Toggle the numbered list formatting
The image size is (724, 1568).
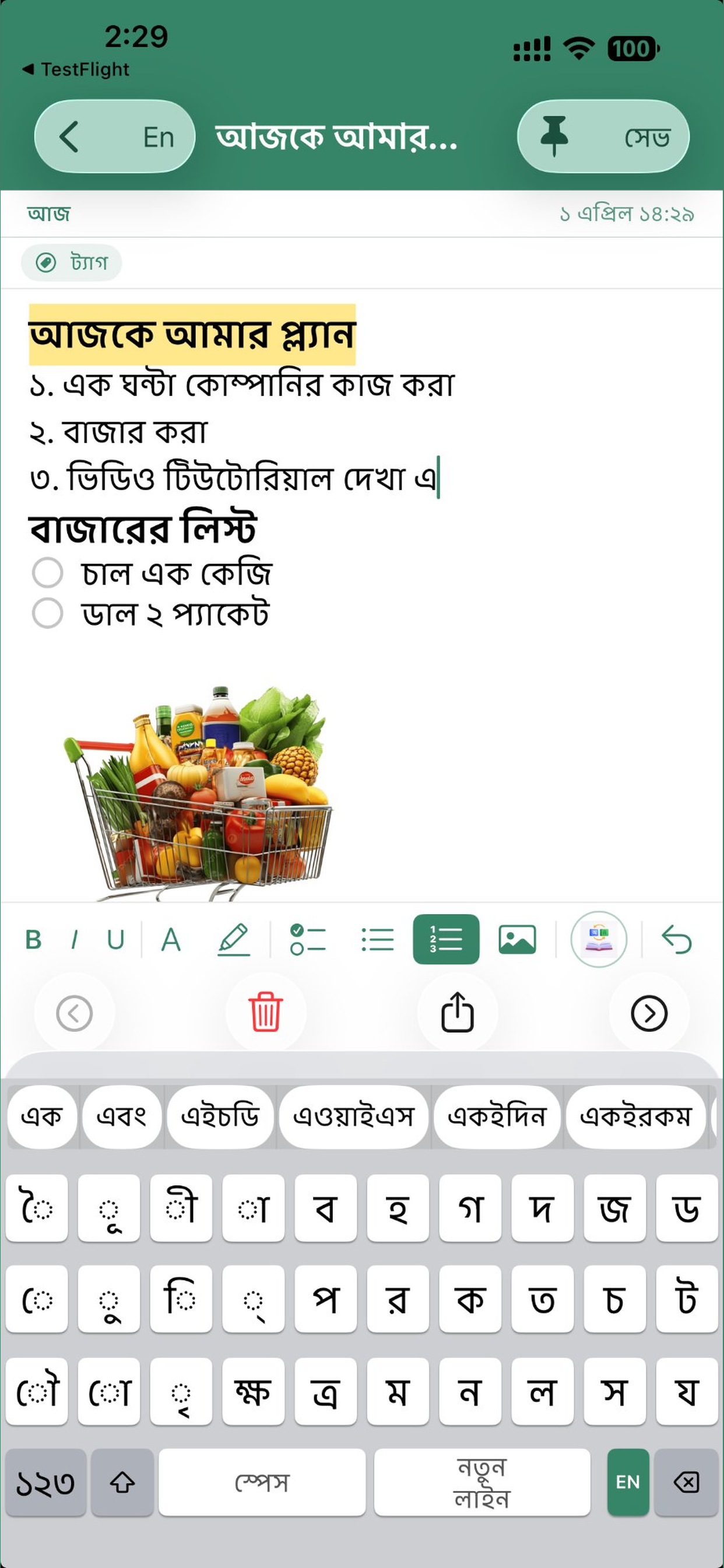(x=447, y=939)
